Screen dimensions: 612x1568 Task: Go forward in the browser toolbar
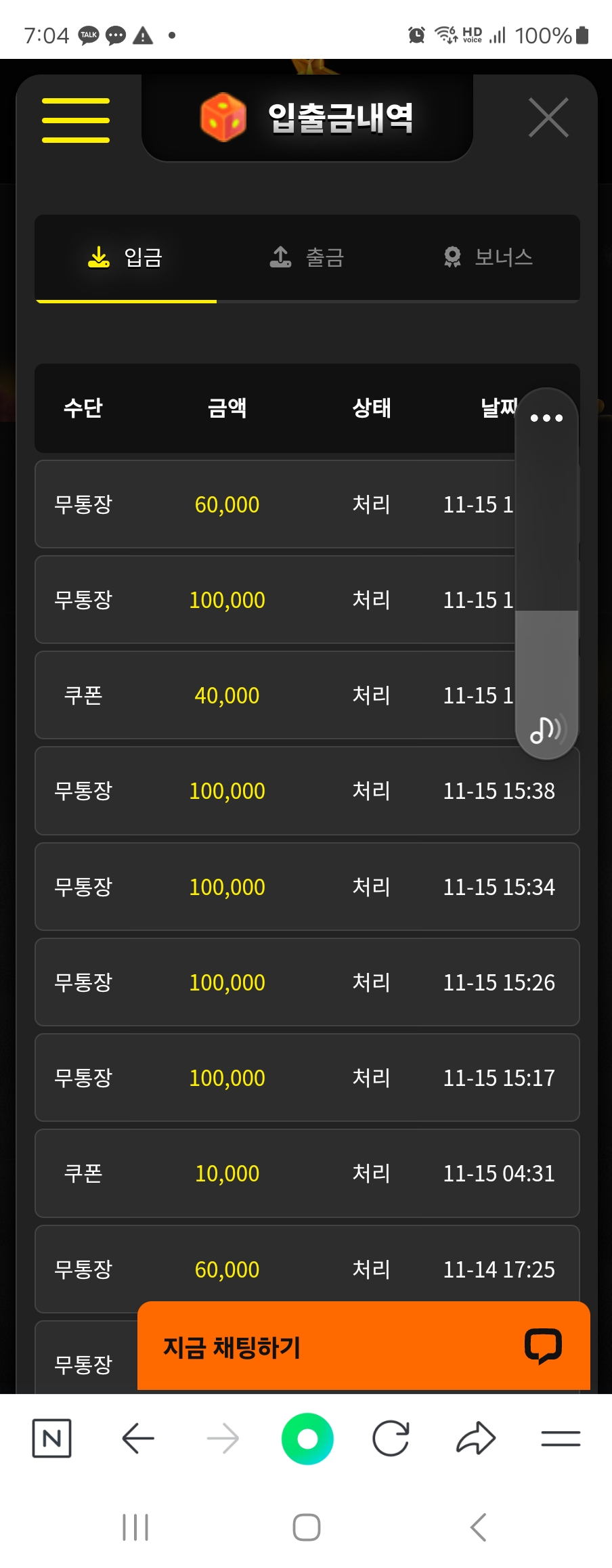[x=223, y=1438]
